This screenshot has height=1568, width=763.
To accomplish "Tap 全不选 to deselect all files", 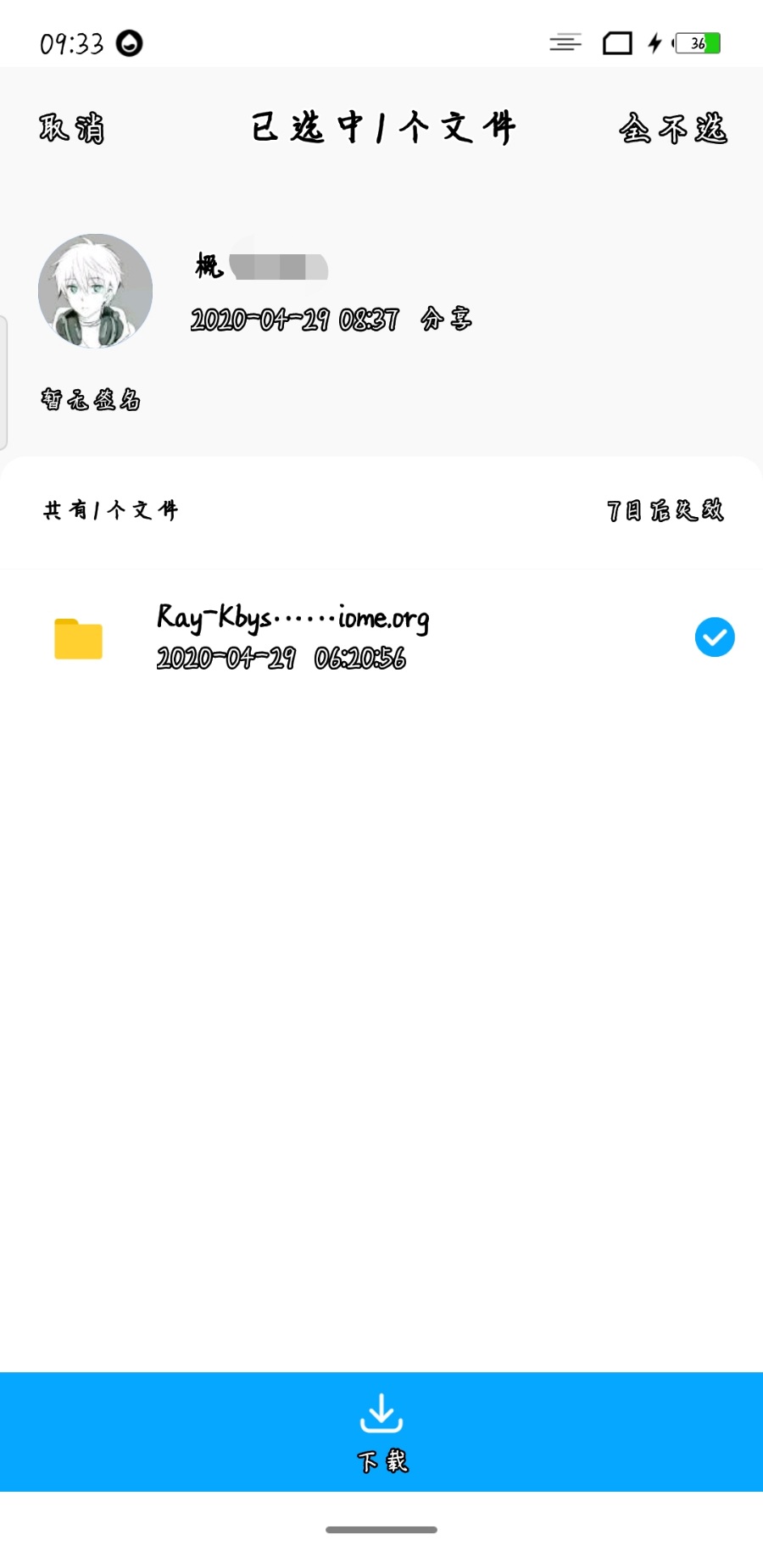I will 672,129.
